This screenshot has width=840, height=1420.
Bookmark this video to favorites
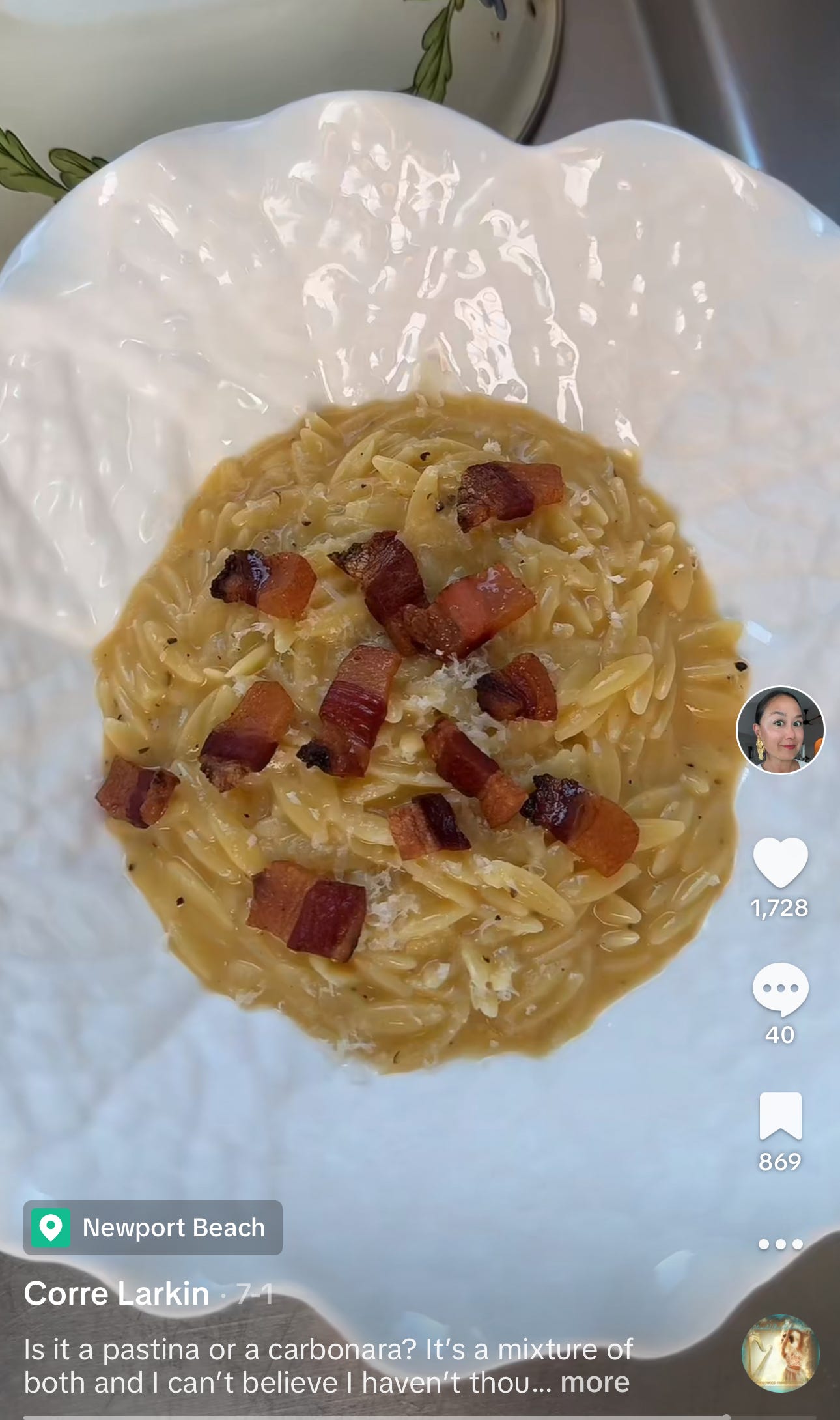tap(780, 1116)
